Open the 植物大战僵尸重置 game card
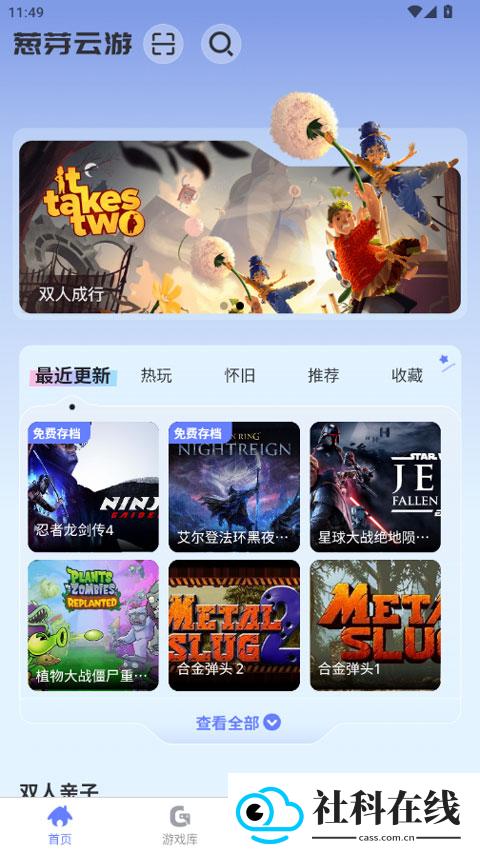Viewport: 480px width, 853px height. pos(94,626)
